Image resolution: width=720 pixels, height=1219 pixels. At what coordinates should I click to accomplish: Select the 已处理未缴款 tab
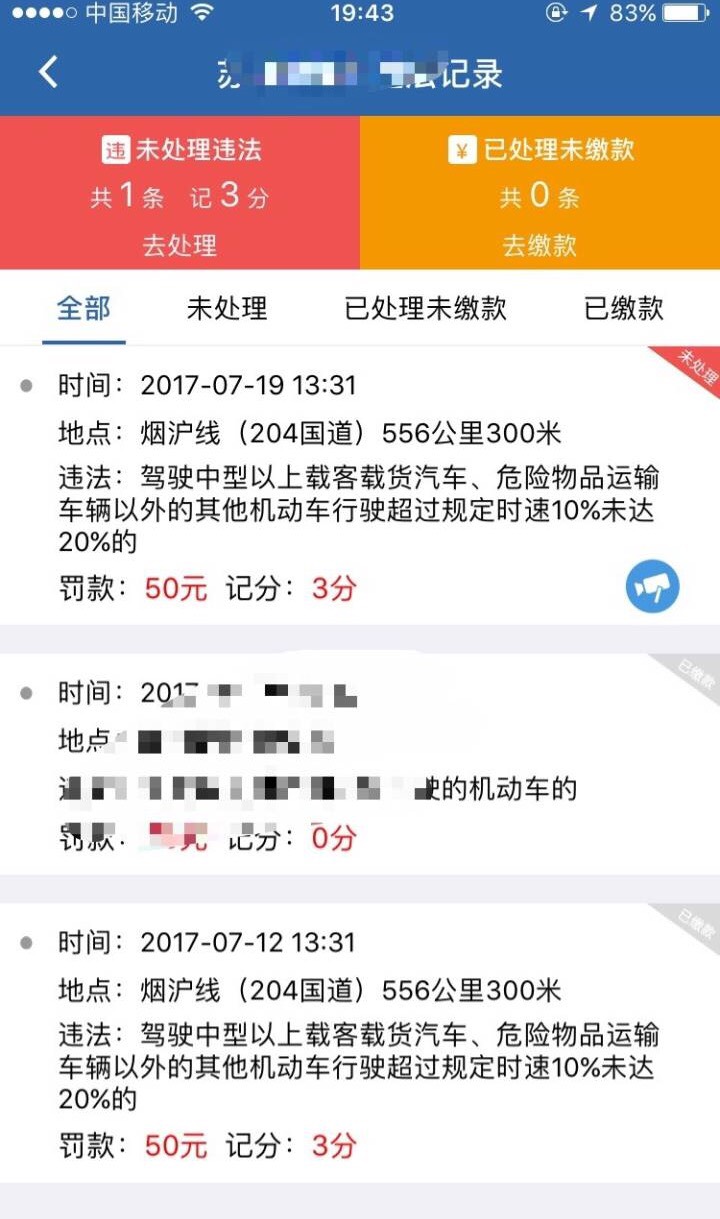[425, 308]
